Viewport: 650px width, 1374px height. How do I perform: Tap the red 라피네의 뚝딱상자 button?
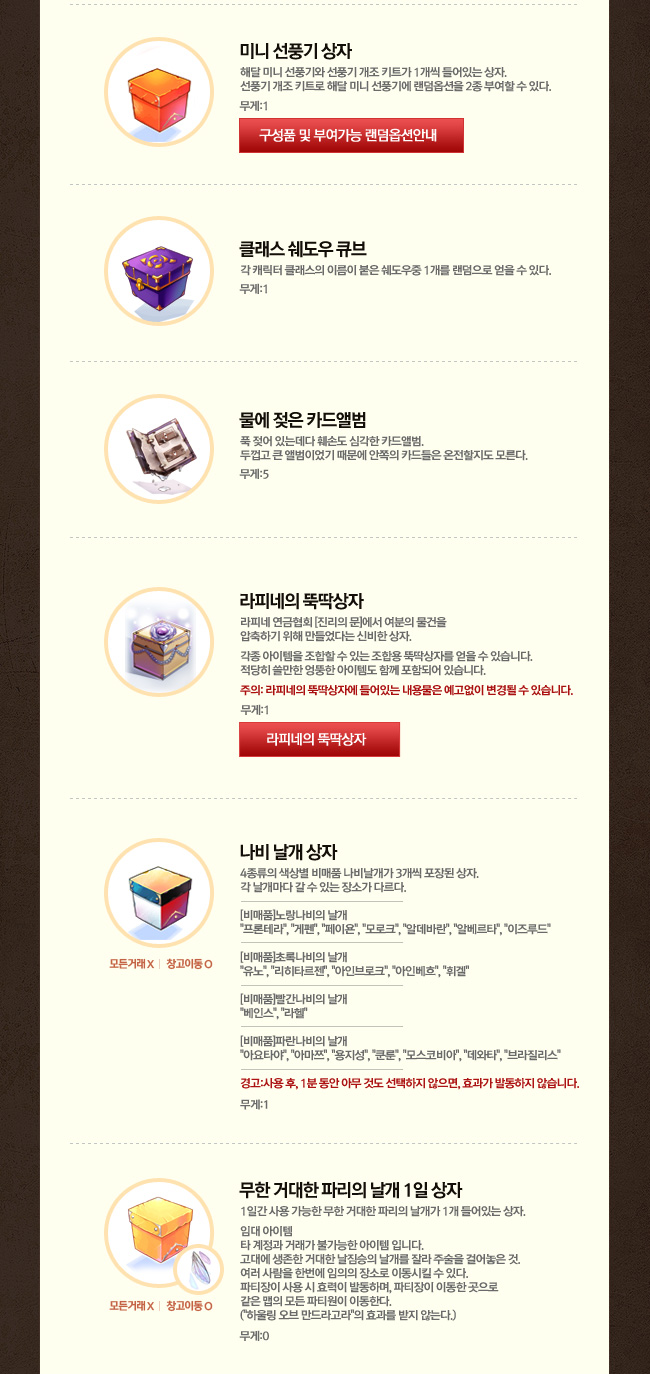pyautogui.click(x=319, y=739)
